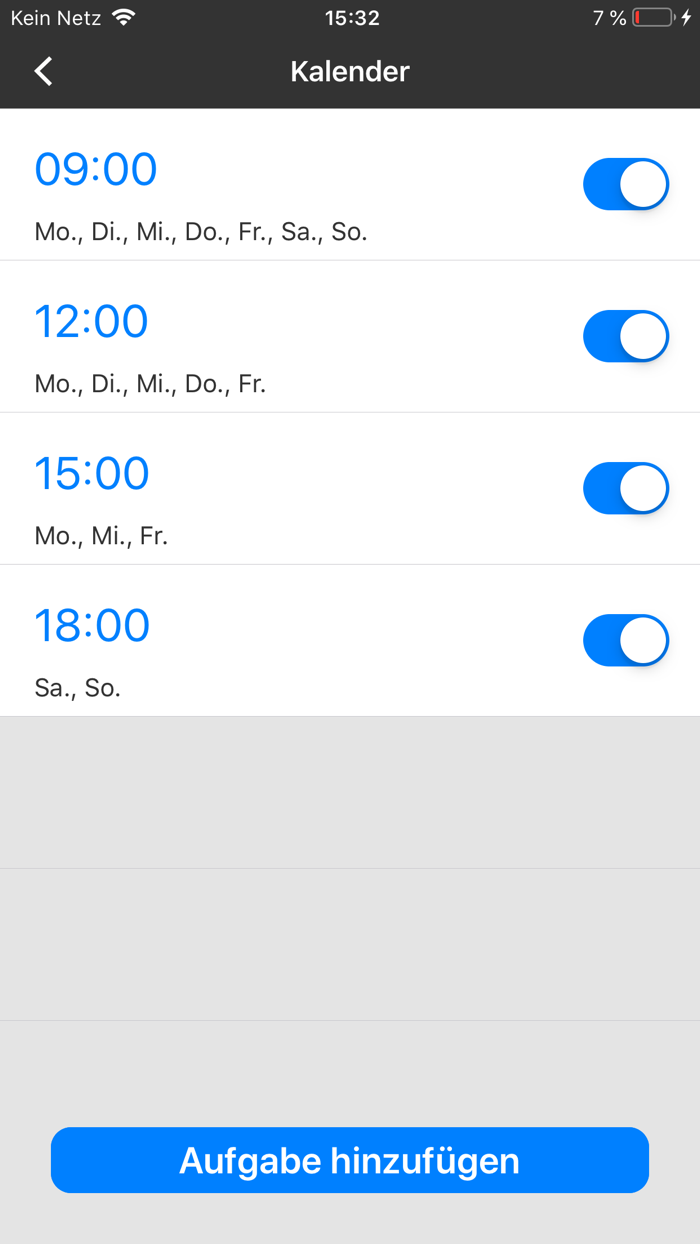Go back from the Kalender screen

pyautogui.click(x=43, y=71)
